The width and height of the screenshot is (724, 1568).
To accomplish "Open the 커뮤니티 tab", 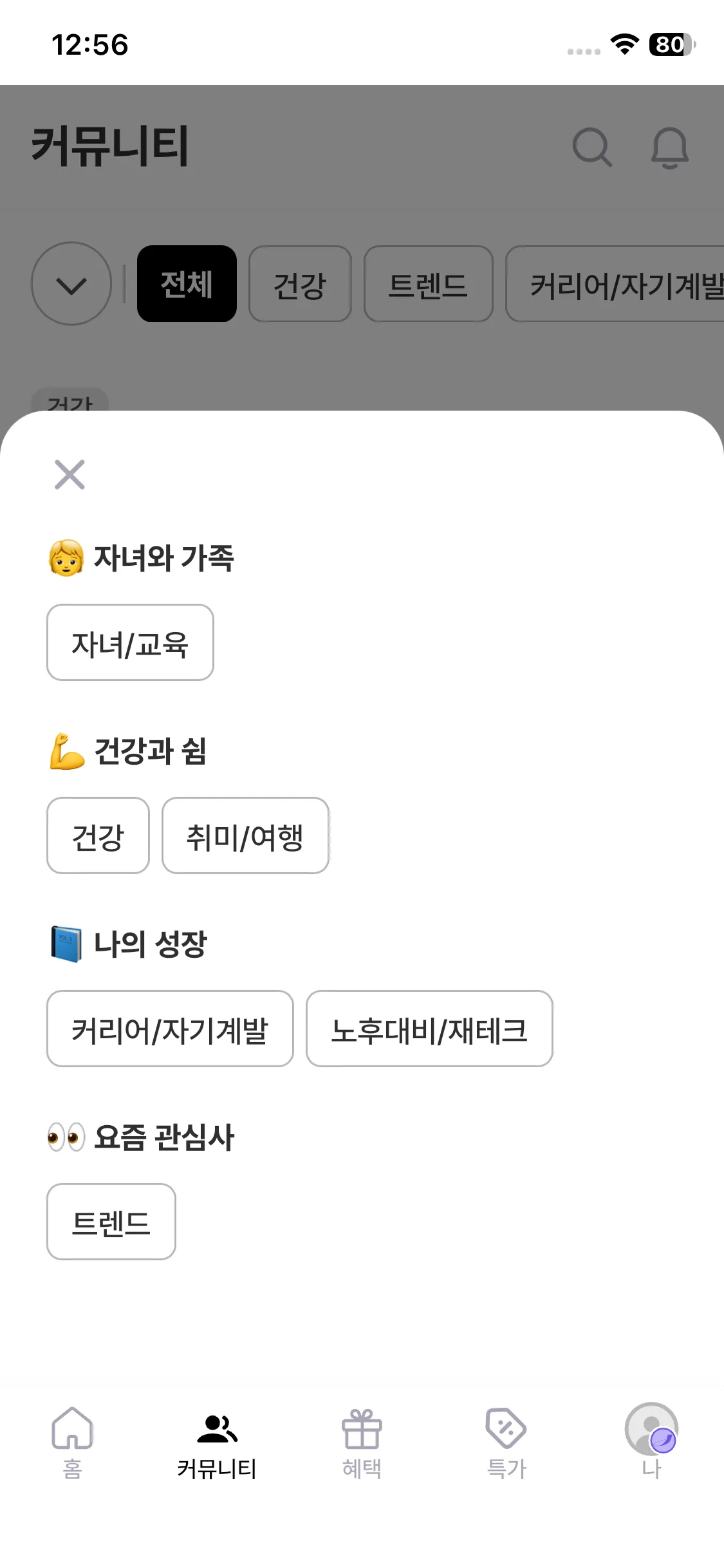I will click(217, 1443).
